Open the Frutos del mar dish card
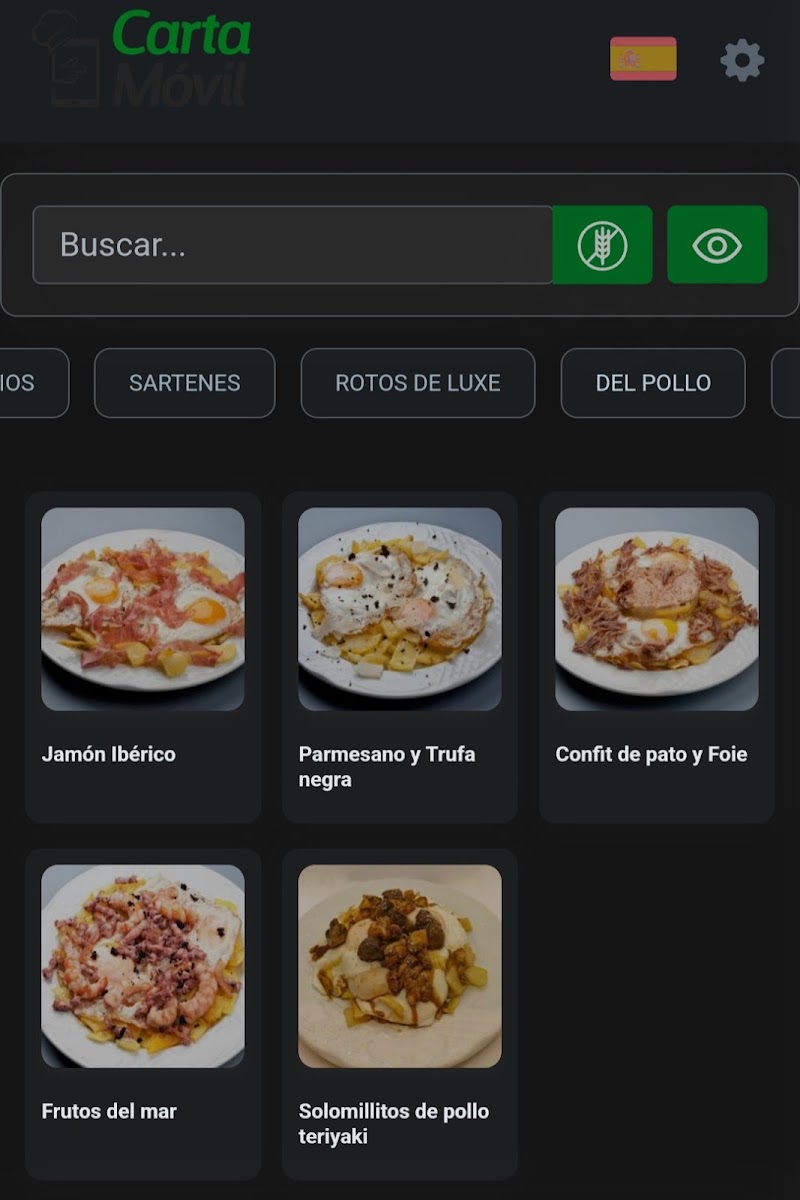The width and height of the screenshot is (800, 1200). pyautogui.click(x=143, y=1013)
